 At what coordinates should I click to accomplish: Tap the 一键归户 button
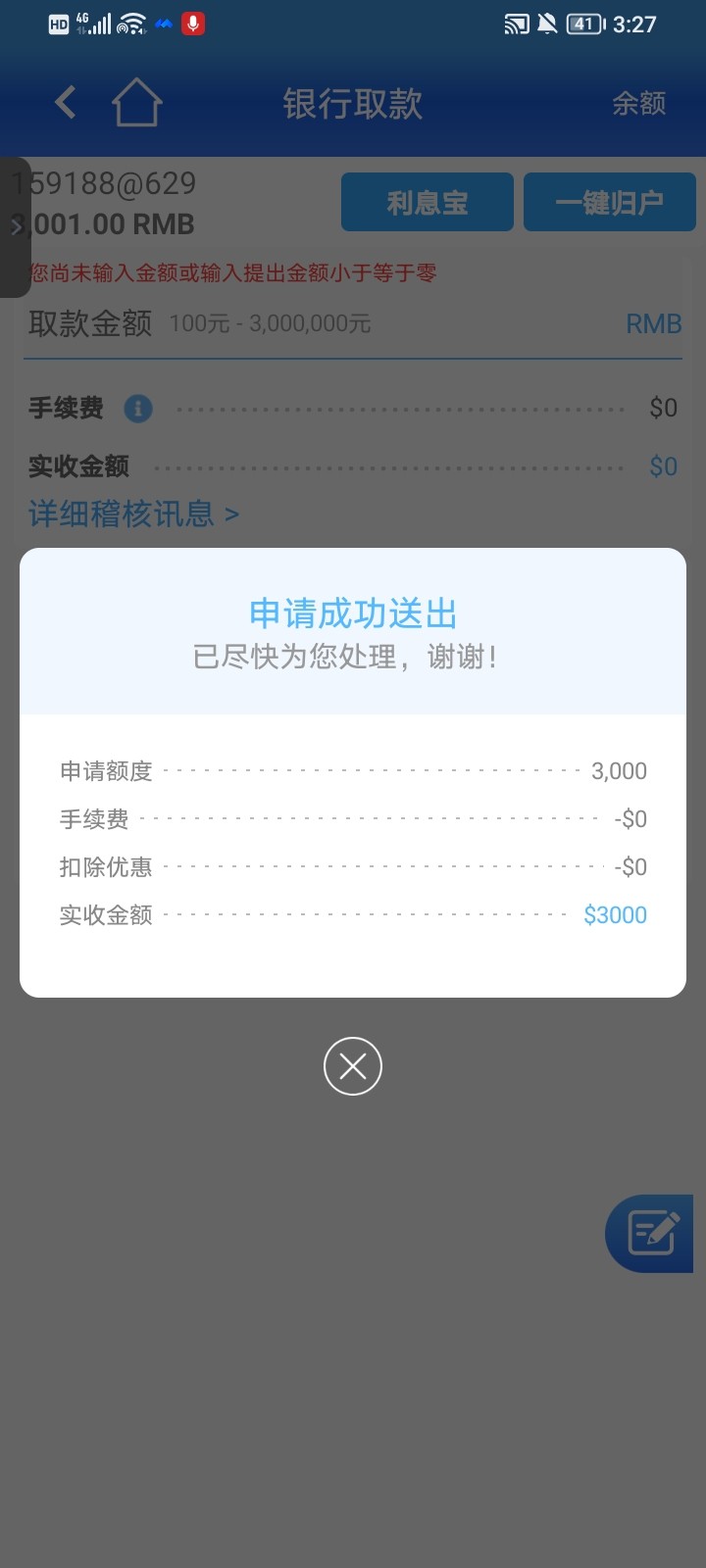609,203
